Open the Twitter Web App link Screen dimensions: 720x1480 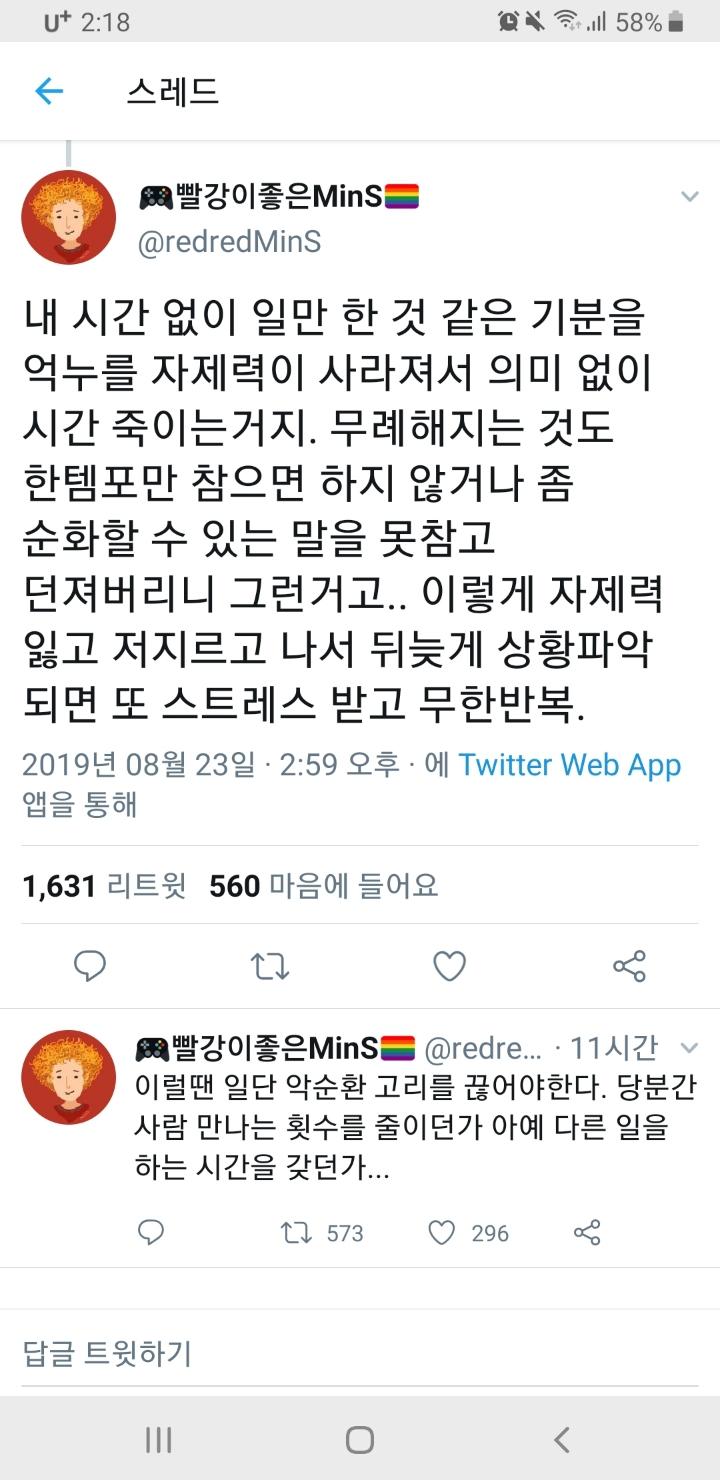coord(570,765)
